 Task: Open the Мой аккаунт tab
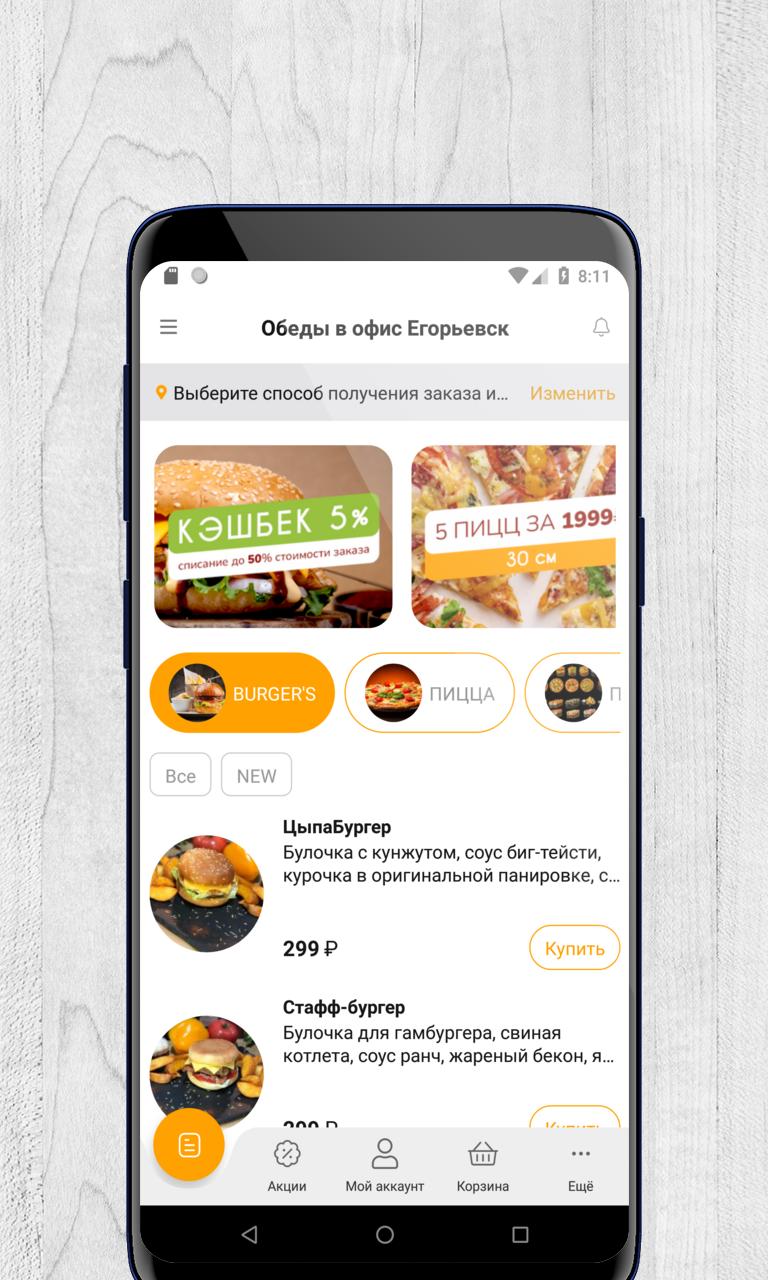tap(385, 1166)
